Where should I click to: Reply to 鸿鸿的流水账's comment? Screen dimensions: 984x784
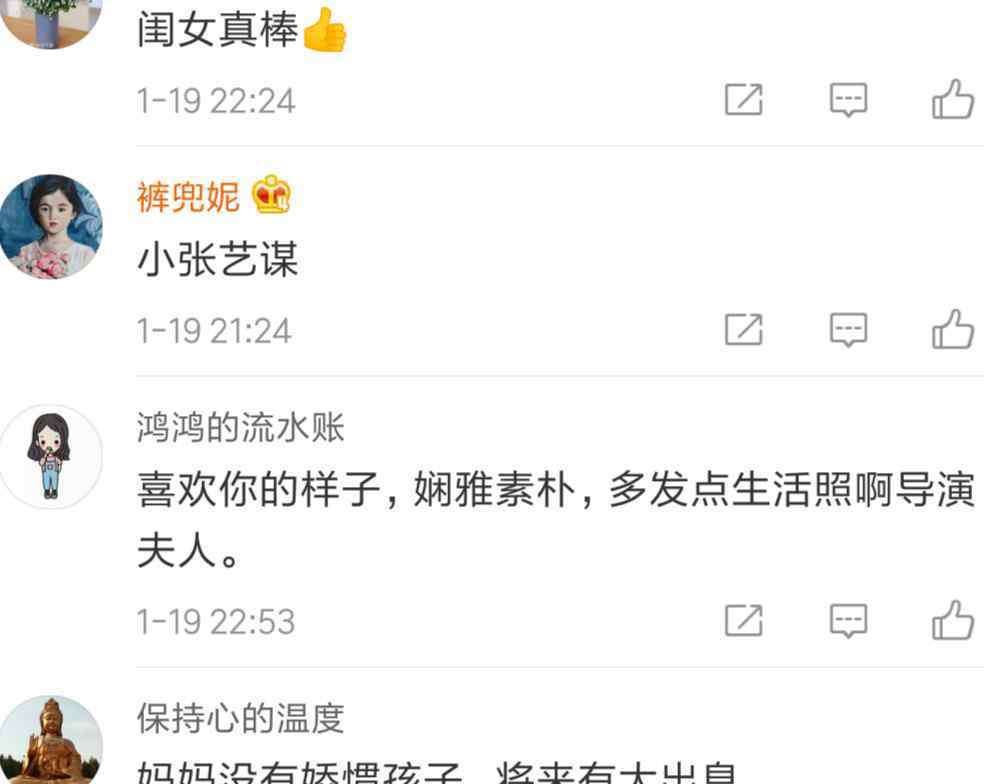pyautogui.click(x=848, y=620)
